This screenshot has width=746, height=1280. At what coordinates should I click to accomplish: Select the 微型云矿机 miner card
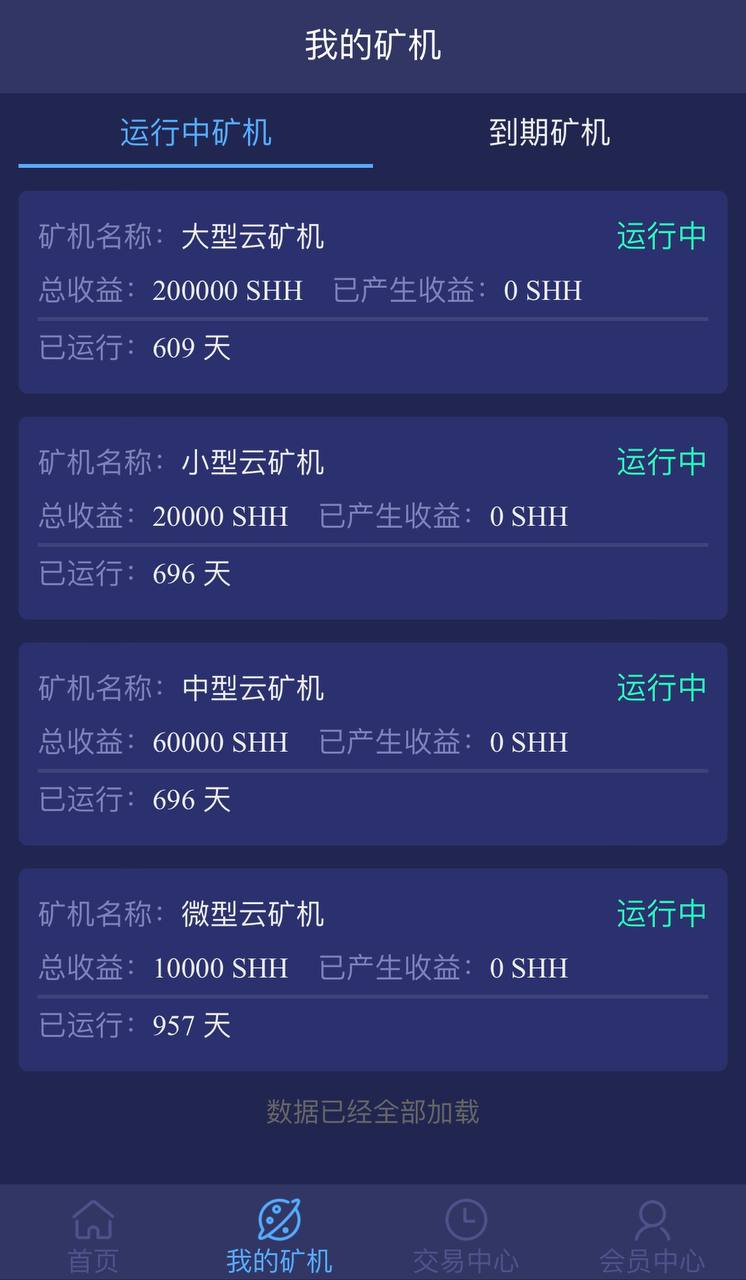(372, 970)
